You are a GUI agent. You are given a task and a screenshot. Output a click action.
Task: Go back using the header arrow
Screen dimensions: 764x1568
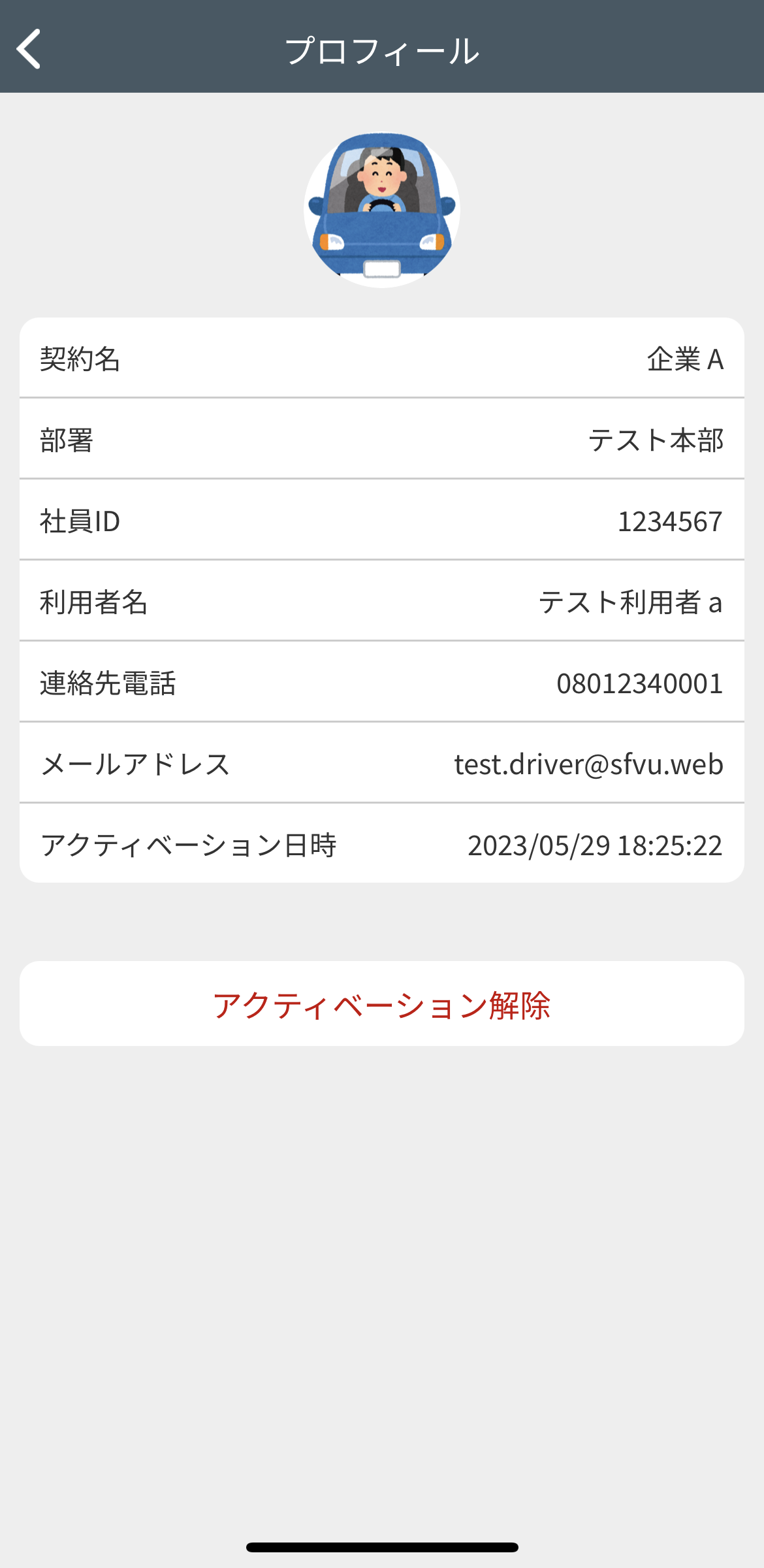(29, 49)
